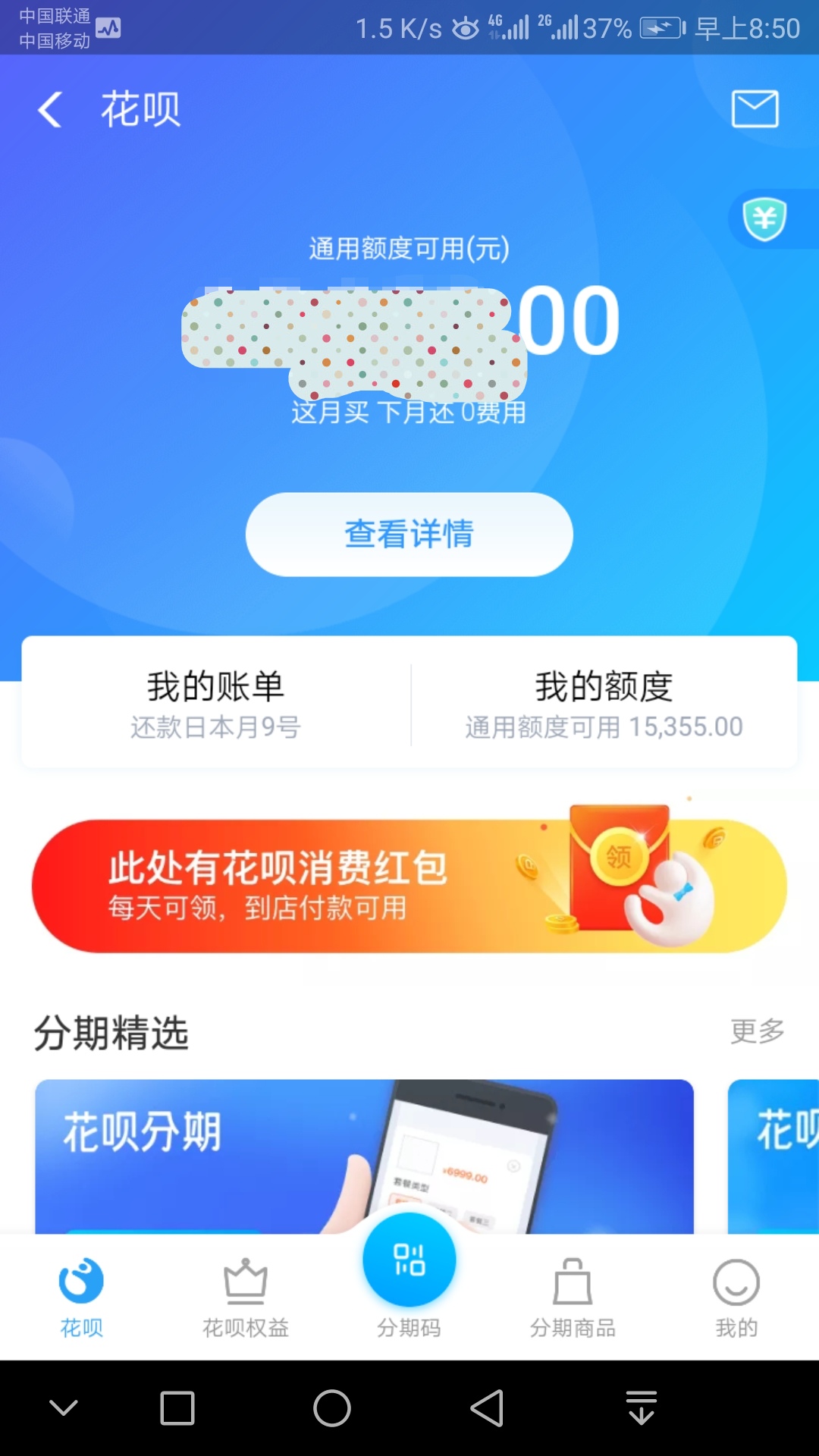Image resolution: width=819 pixels, height=1456 pixels.
Task: Tap 查看详情 button
Action: click(409, 533)
